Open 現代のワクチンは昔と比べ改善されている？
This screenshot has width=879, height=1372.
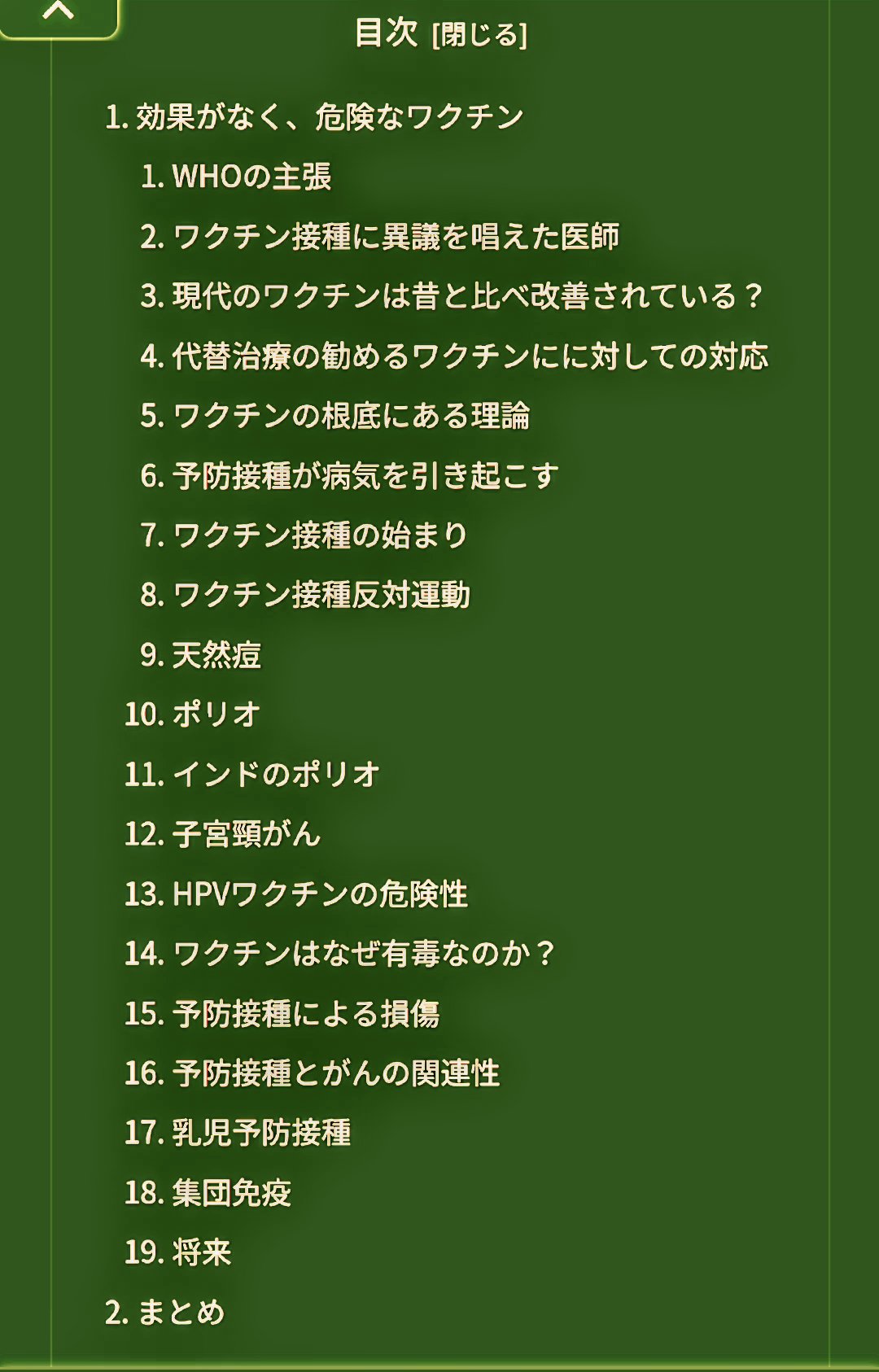tap(467, 296)
